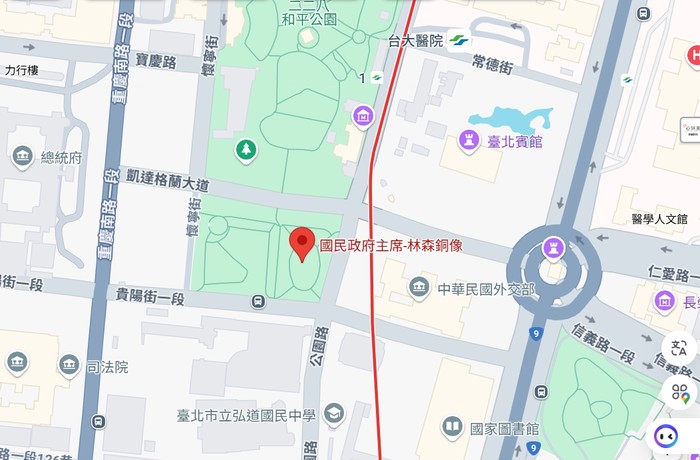Open the bus stop icon on 貴陽街一段
This screenshot has height=460, width=700.
[x=259, y=301]
